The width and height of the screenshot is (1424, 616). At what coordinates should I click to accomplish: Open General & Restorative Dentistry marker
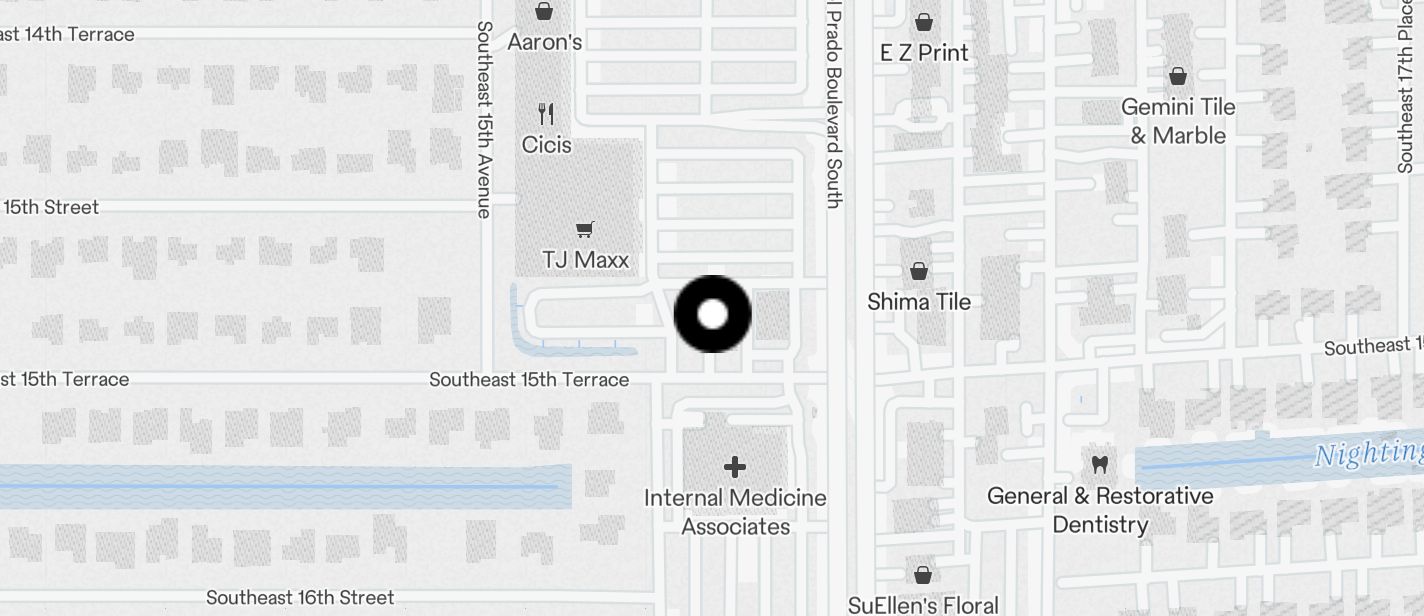(x=1099, y=465)
